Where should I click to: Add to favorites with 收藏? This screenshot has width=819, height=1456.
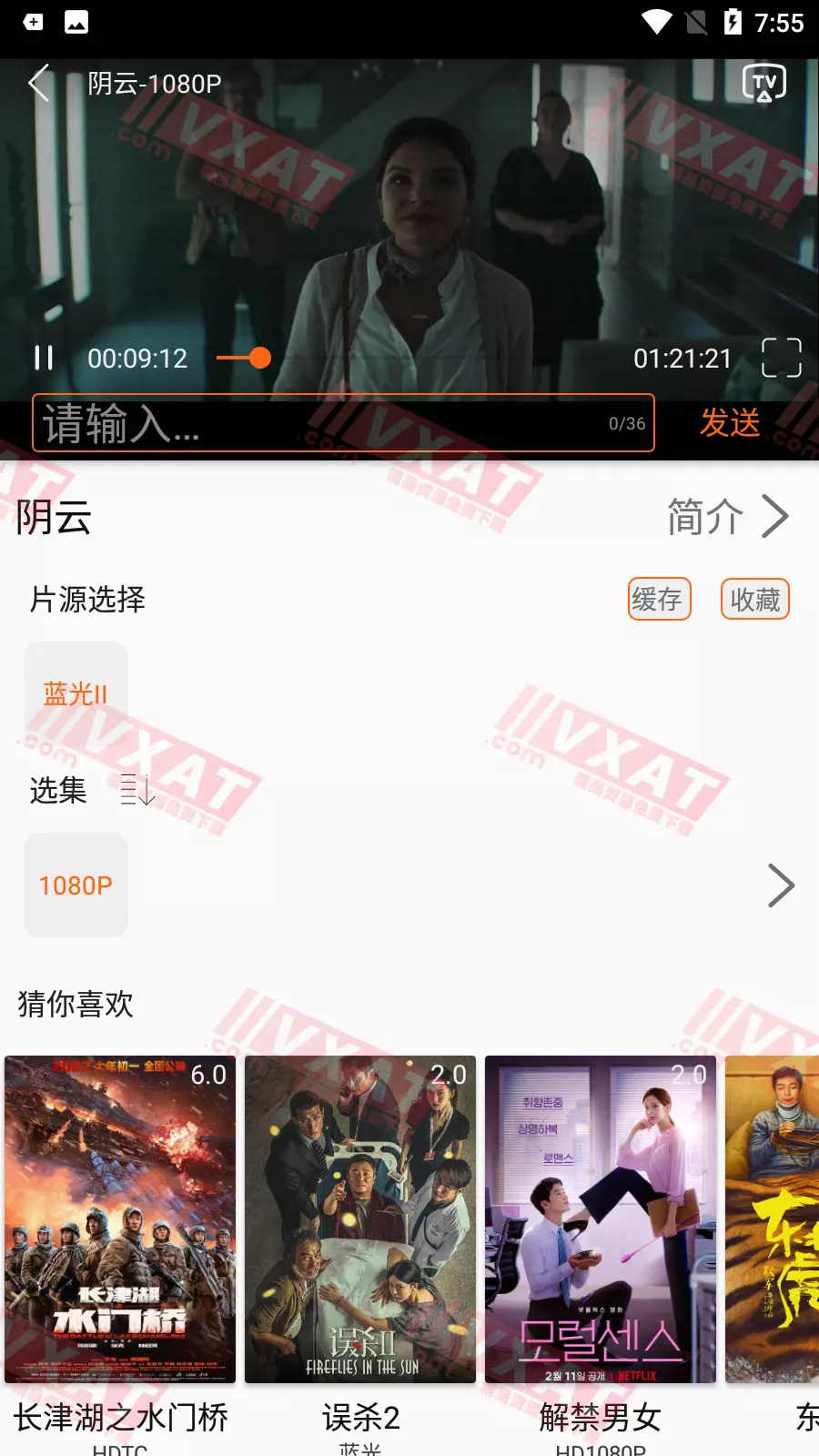754,600
